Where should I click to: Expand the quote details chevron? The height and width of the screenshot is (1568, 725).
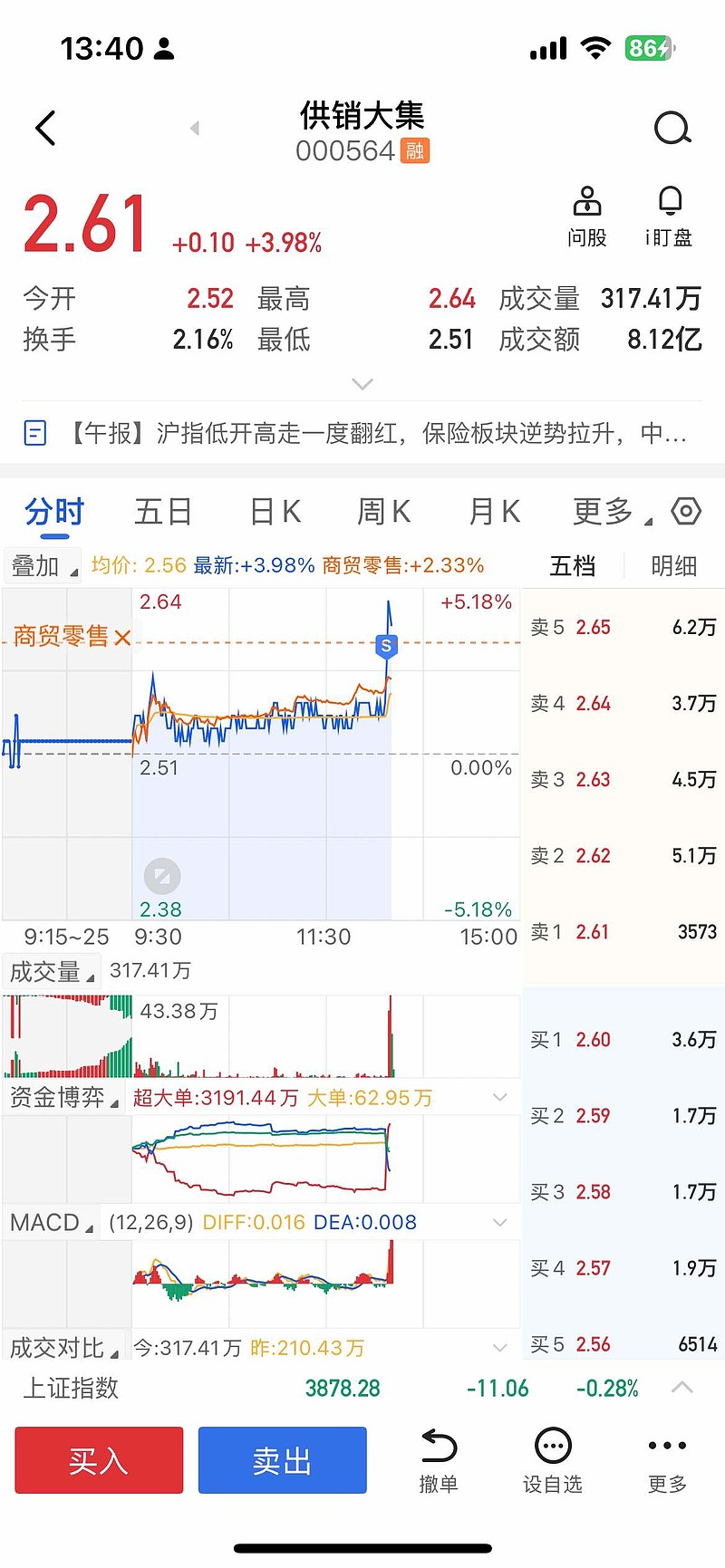362,384
